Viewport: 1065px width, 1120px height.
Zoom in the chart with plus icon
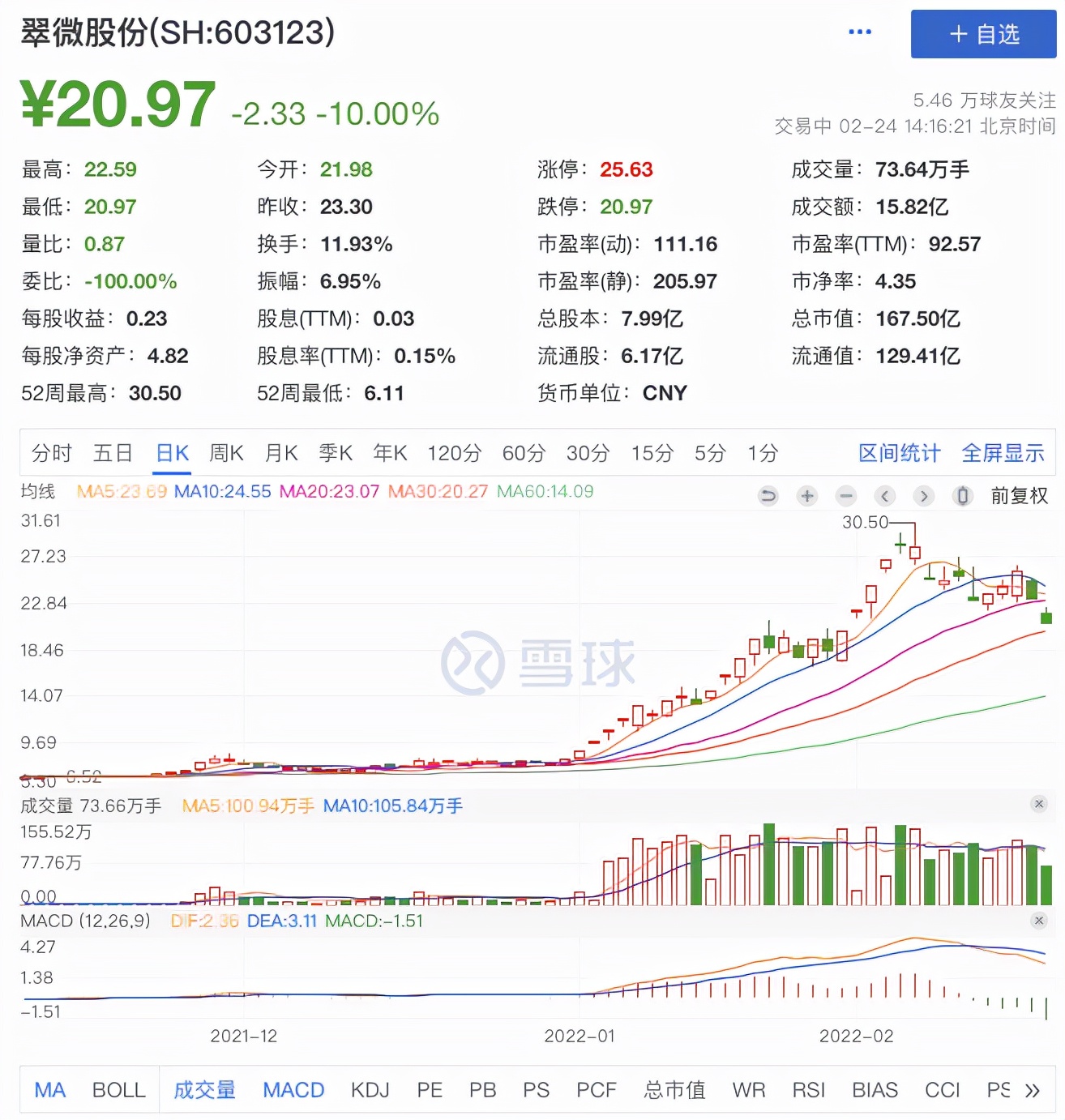[x=807, y=496]
